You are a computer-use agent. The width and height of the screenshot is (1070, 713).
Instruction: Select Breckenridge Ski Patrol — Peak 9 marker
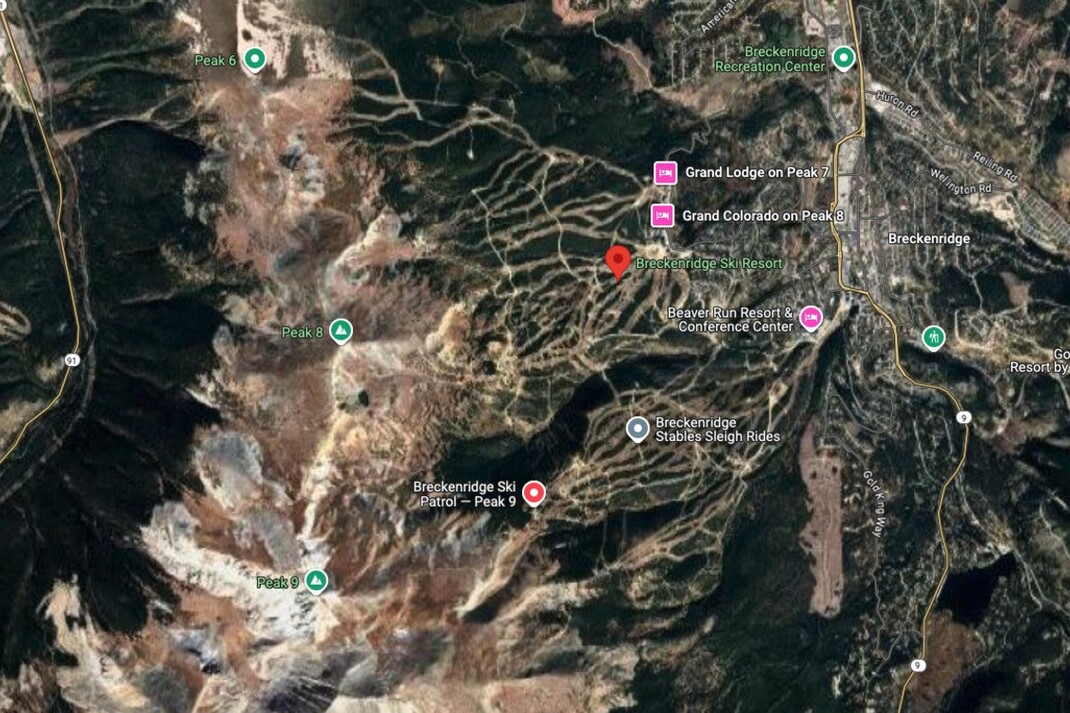click(x=535, y=492)
